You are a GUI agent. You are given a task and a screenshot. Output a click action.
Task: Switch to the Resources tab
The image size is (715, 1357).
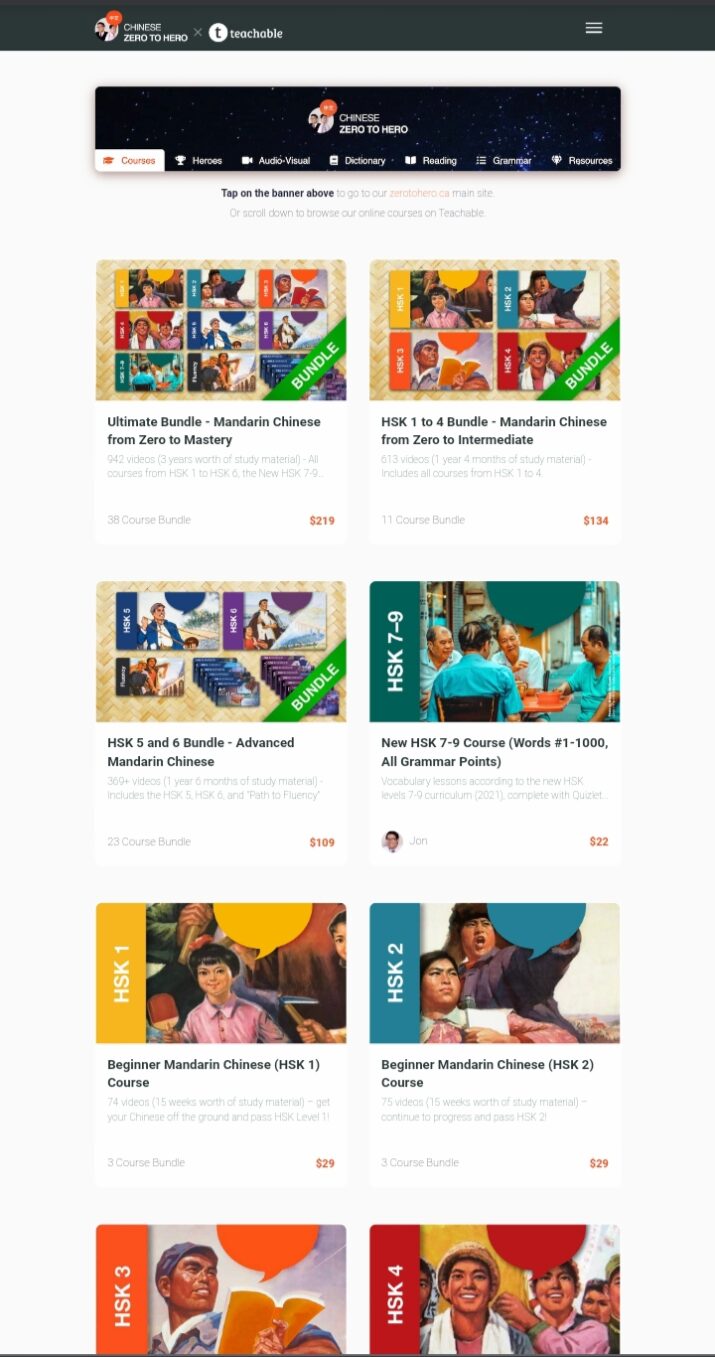click(x=582, y=160)
